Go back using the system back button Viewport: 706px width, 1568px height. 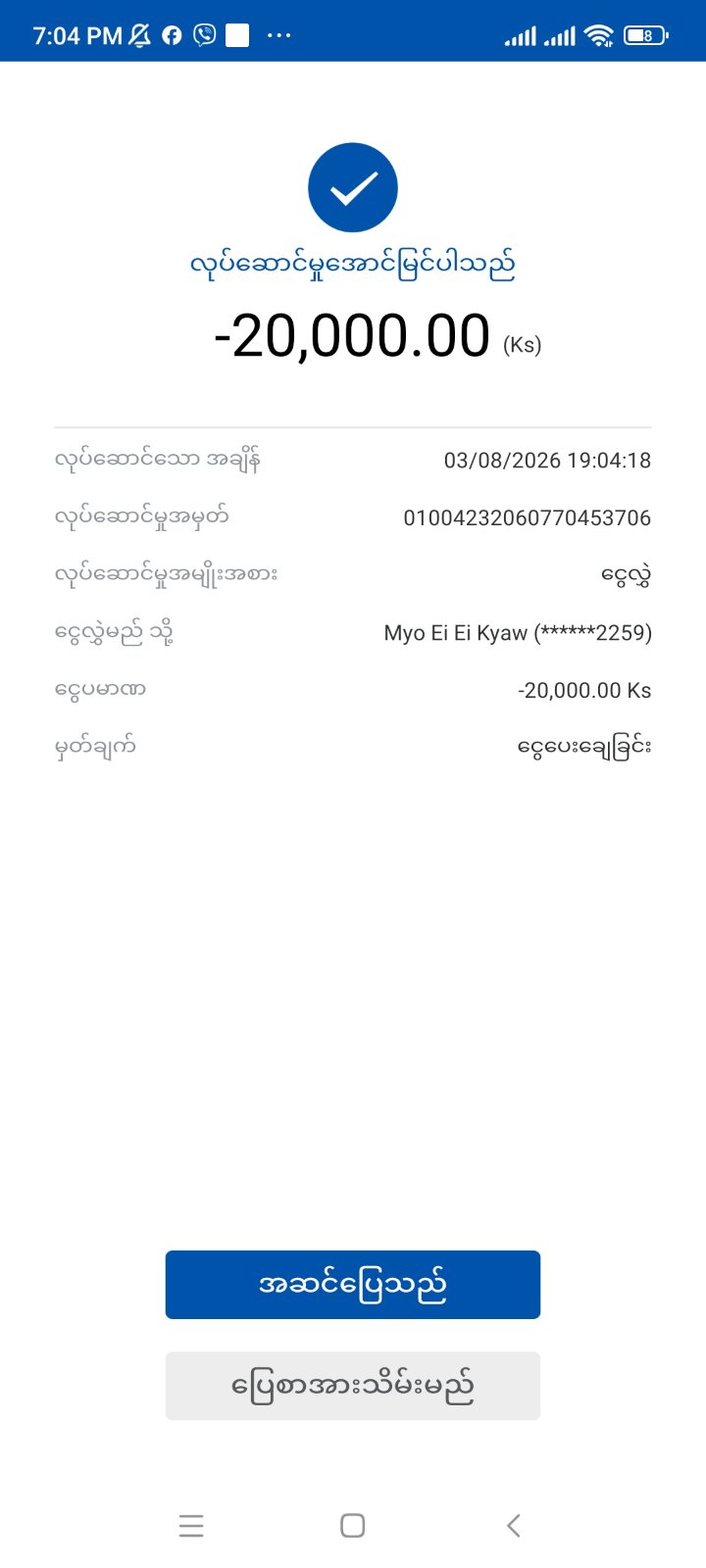click(514, 1525)
